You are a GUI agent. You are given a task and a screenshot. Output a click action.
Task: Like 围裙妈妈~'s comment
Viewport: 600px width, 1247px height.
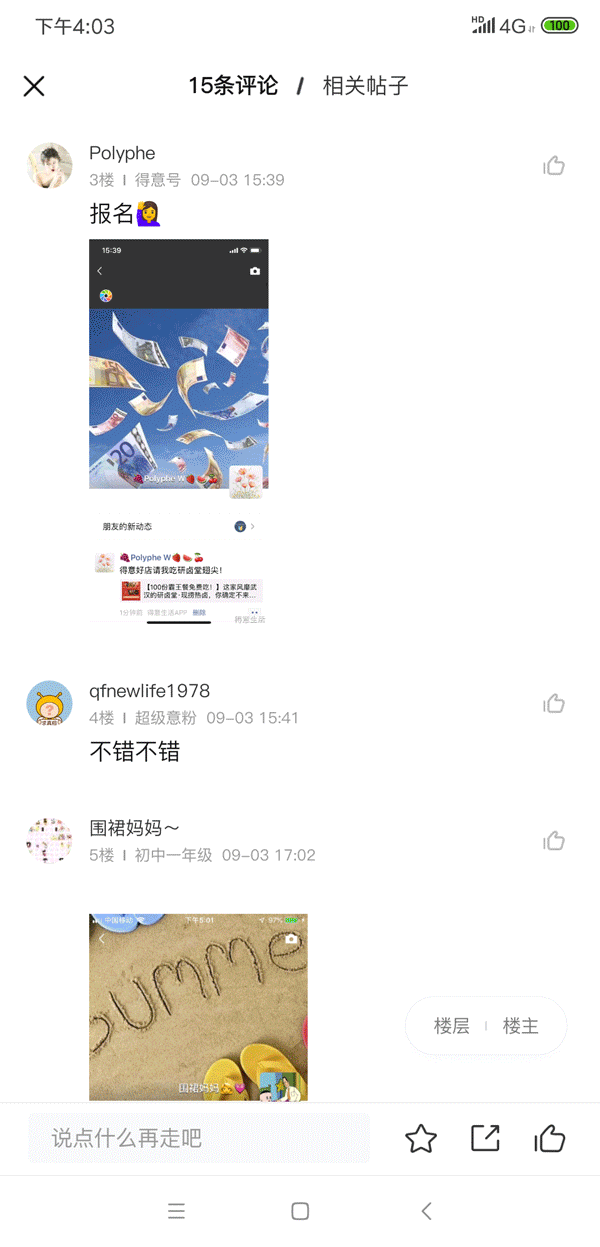coord(554,841)
